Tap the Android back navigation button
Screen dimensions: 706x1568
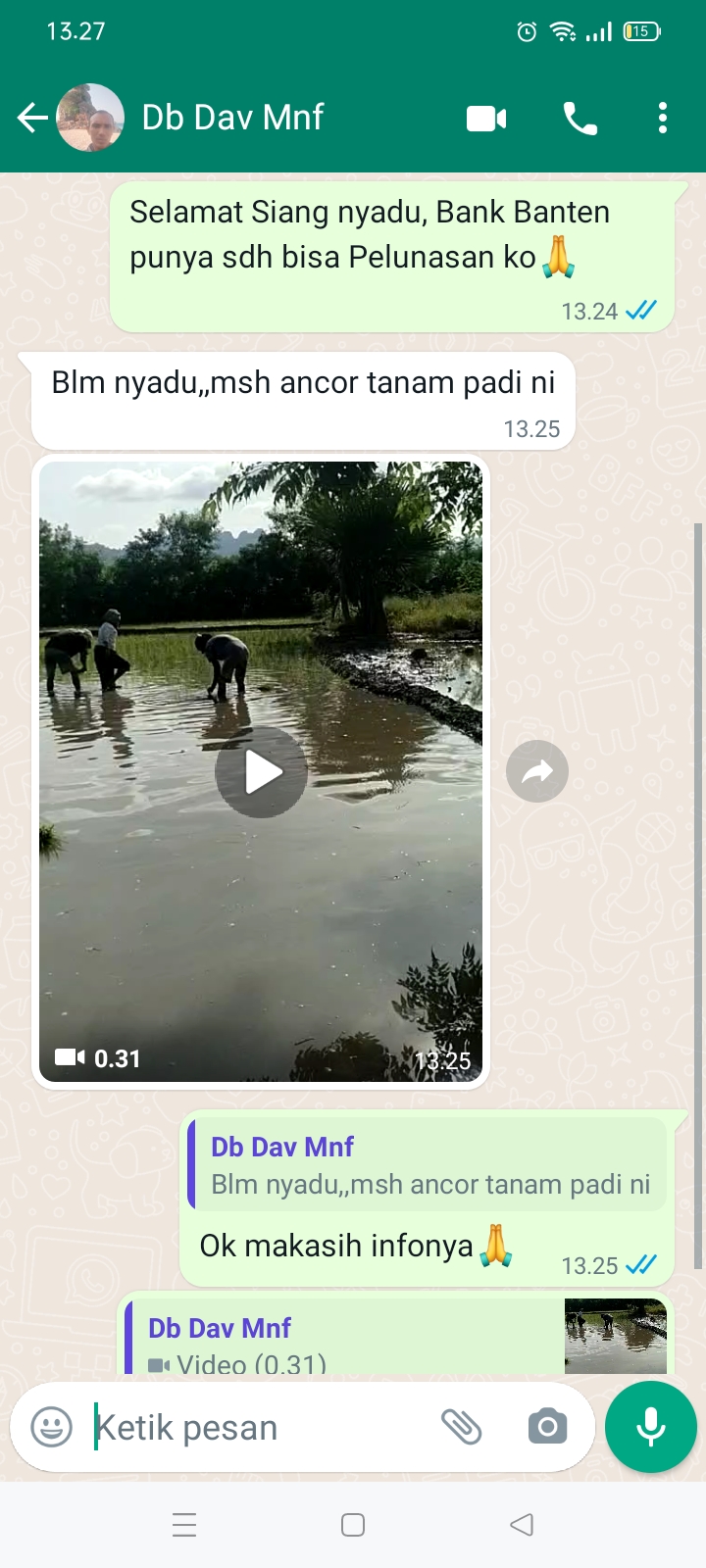tap(521, 1524)
